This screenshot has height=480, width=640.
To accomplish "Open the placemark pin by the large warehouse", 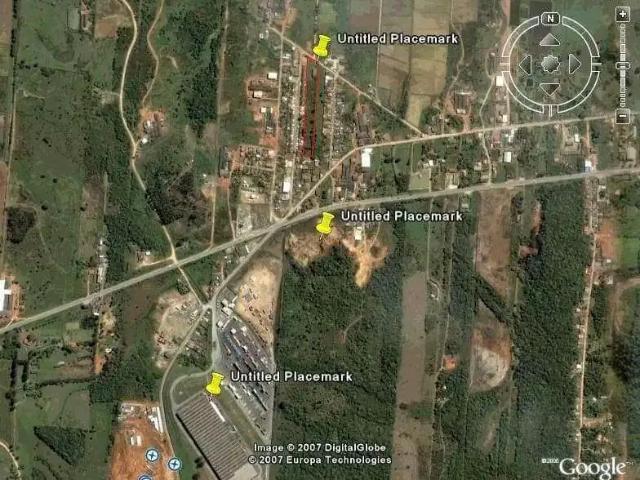I will click(215, 383).
